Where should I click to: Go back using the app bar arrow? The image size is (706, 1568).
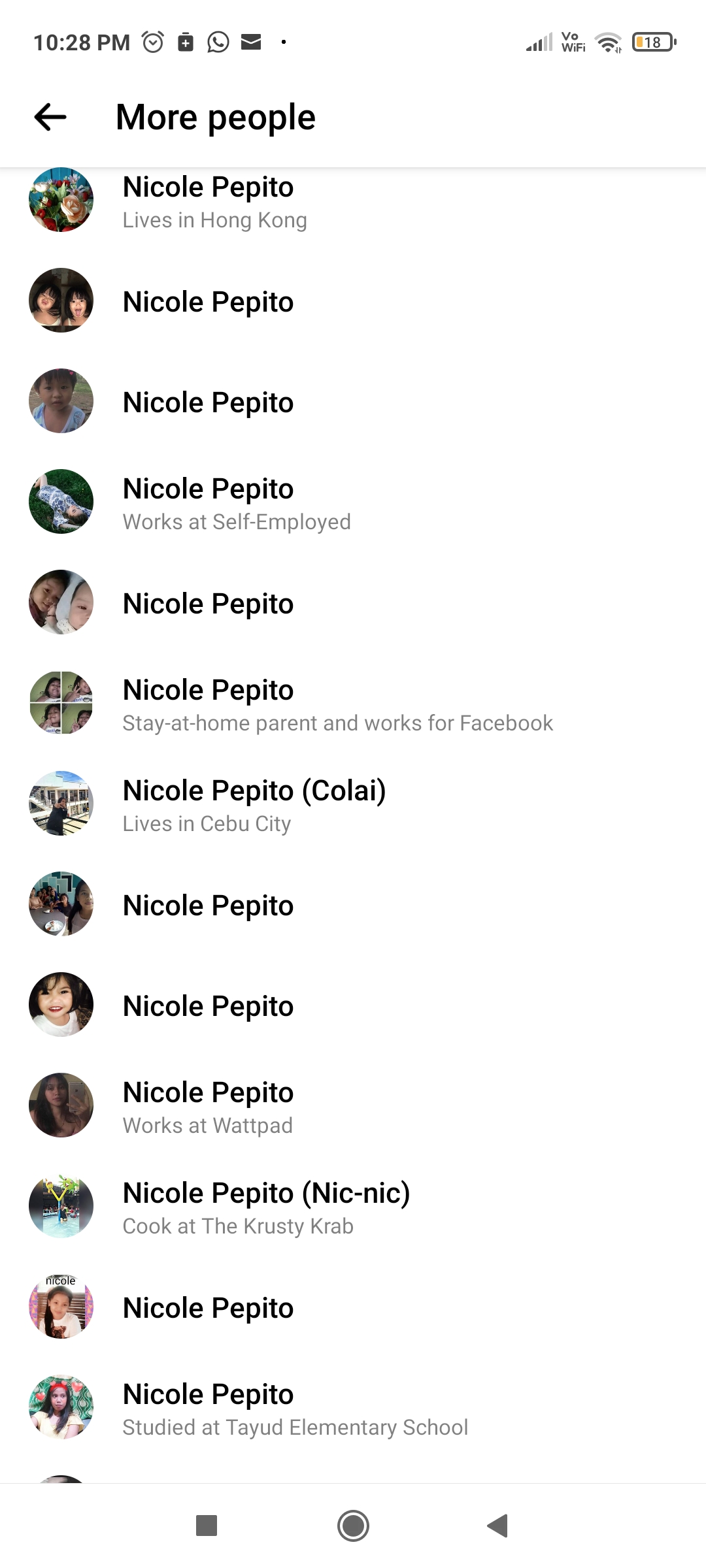point(50,117)
